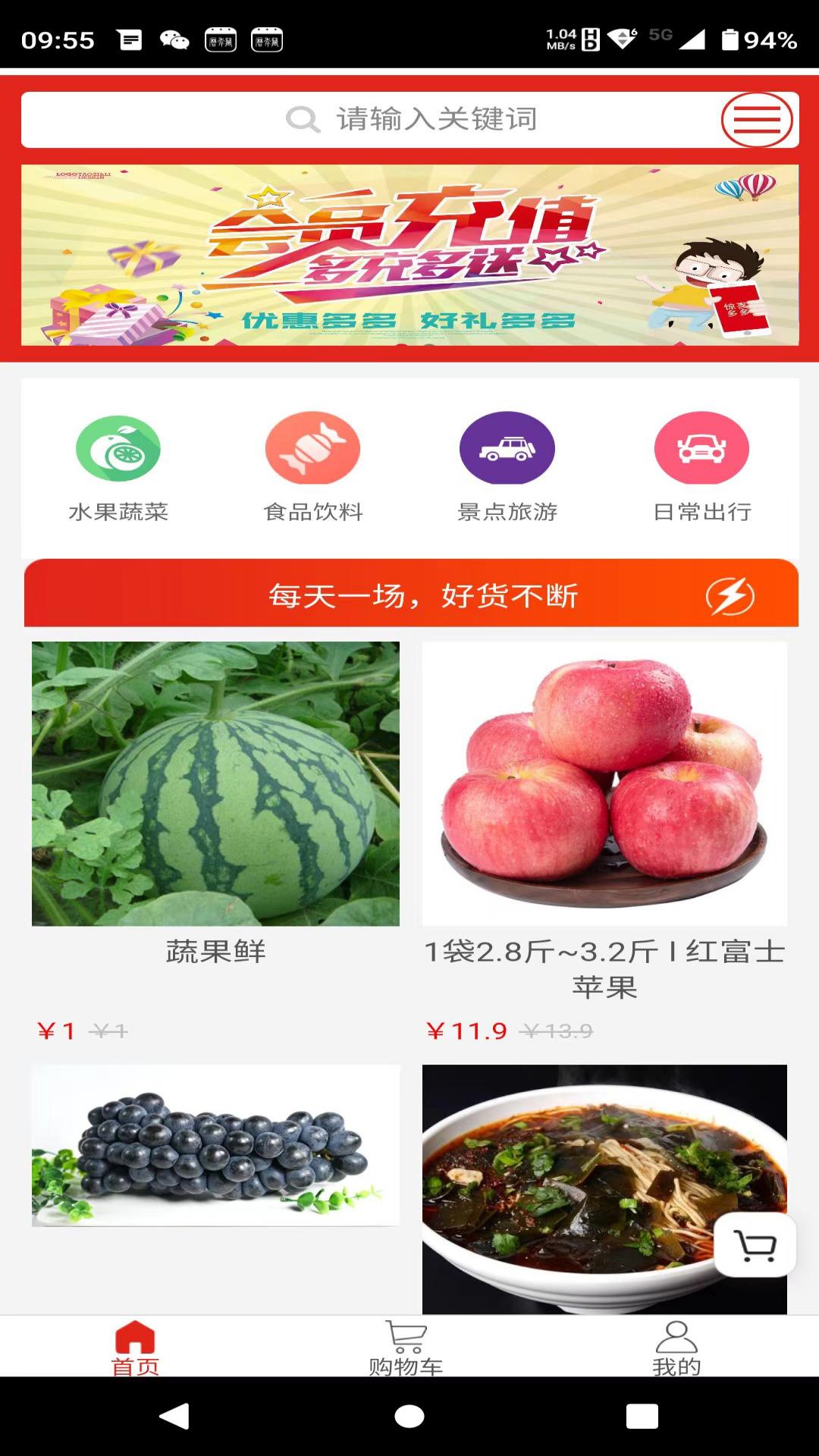Screen dimensions: 819x1456
Task: Switch to the 首页 tab
Action: click(x=135, y=1347)
